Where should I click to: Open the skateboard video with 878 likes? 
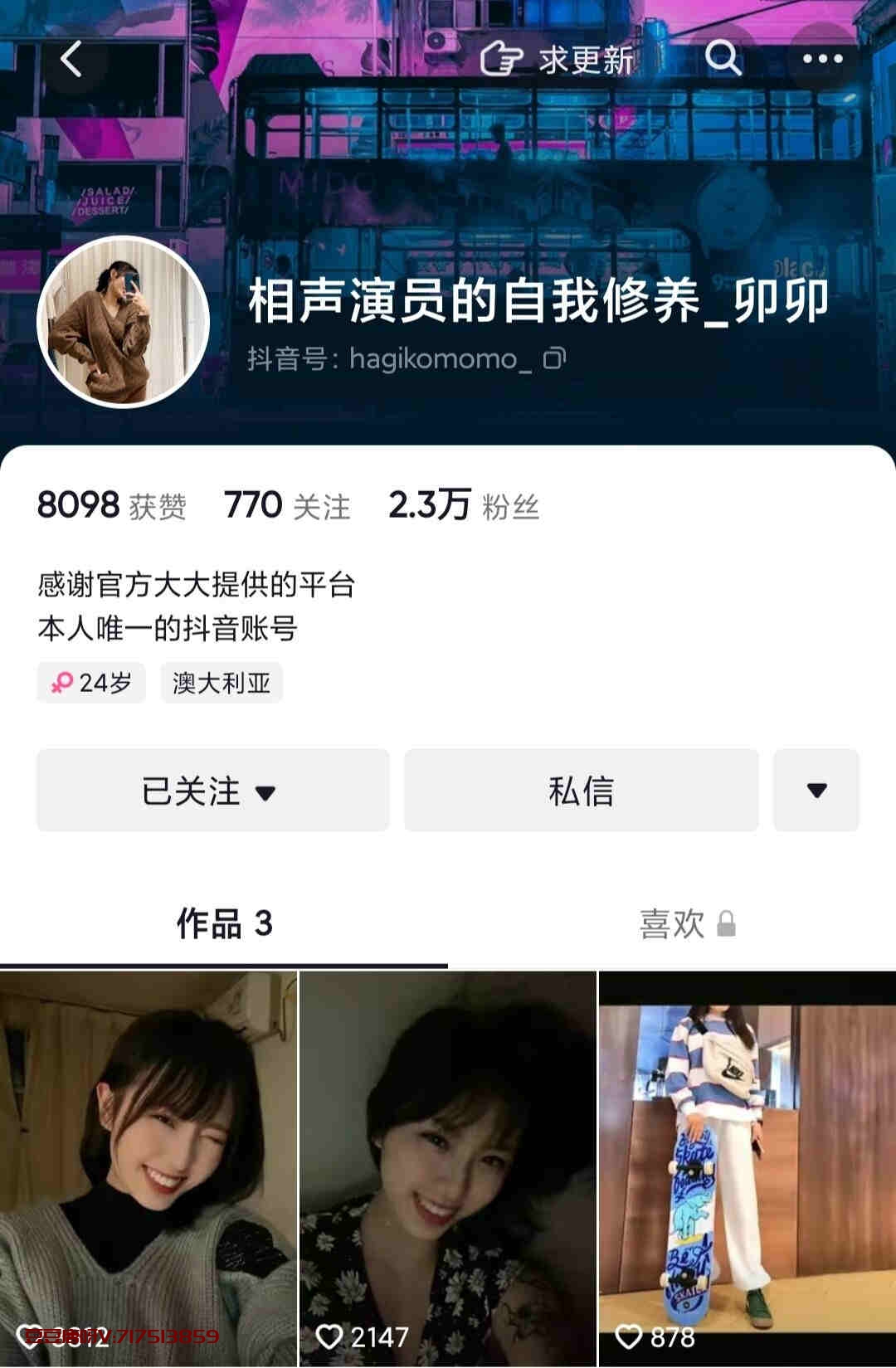pyautogui.click(x=747, y=1161)
